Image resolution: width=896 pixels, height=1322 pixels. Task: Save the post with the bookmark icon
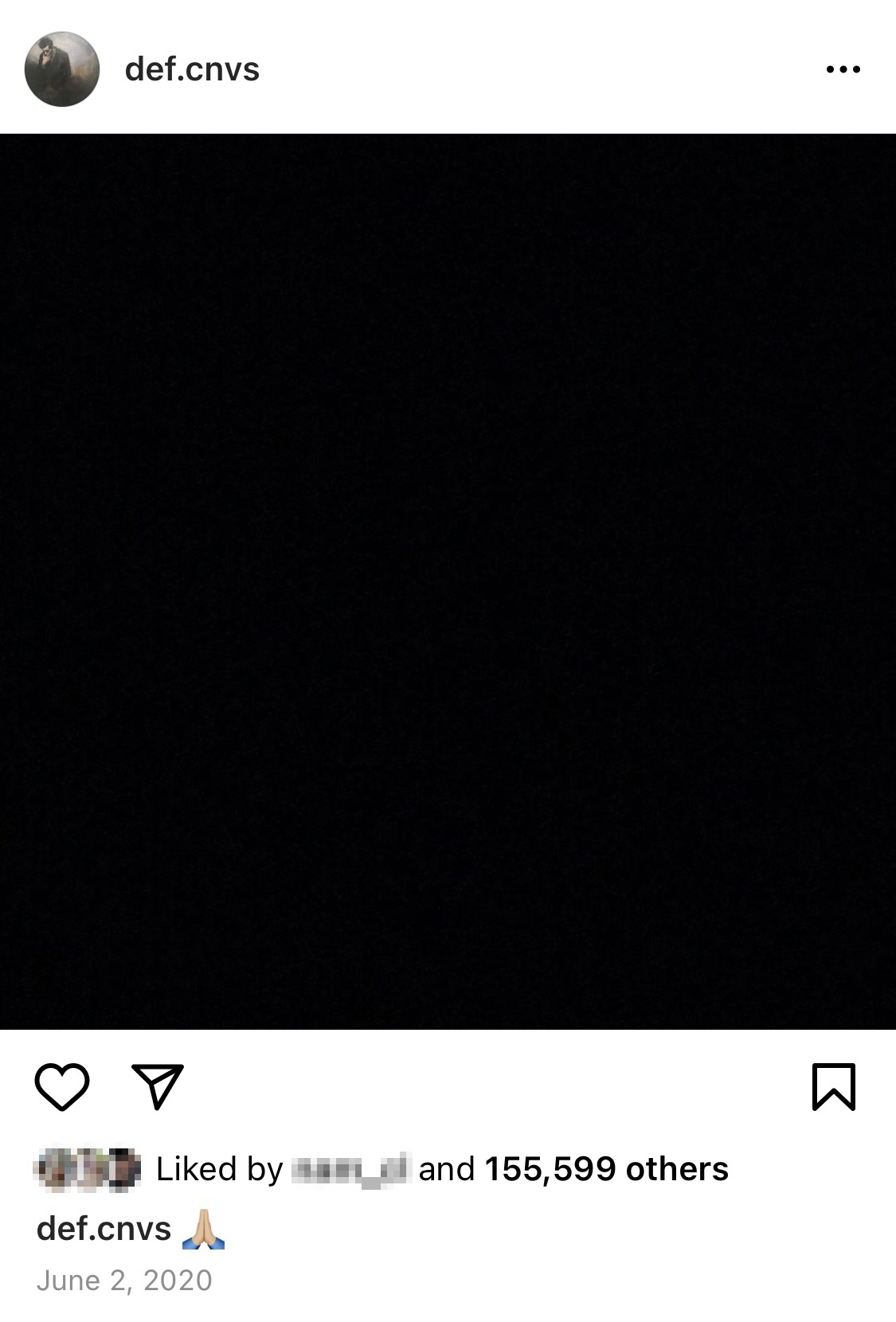click(x=834, y=1086)
